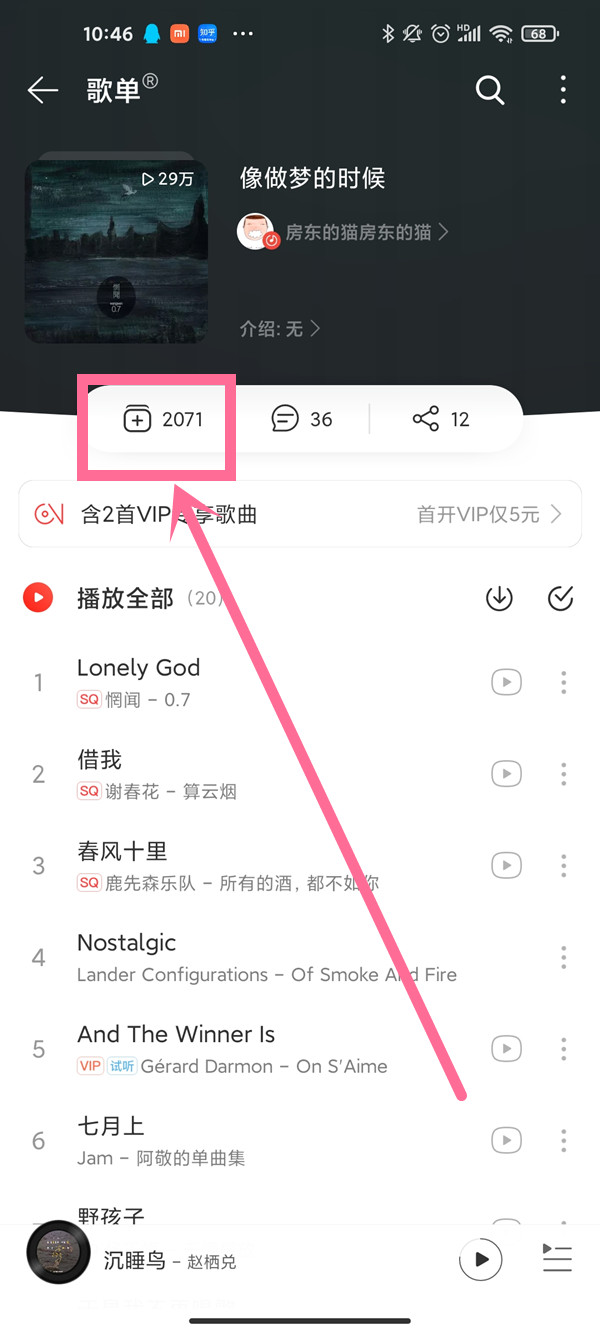This screenshot has width=600, height=1333.
Task: Watch the video for 春风十里
Action: tap(506, 865)
